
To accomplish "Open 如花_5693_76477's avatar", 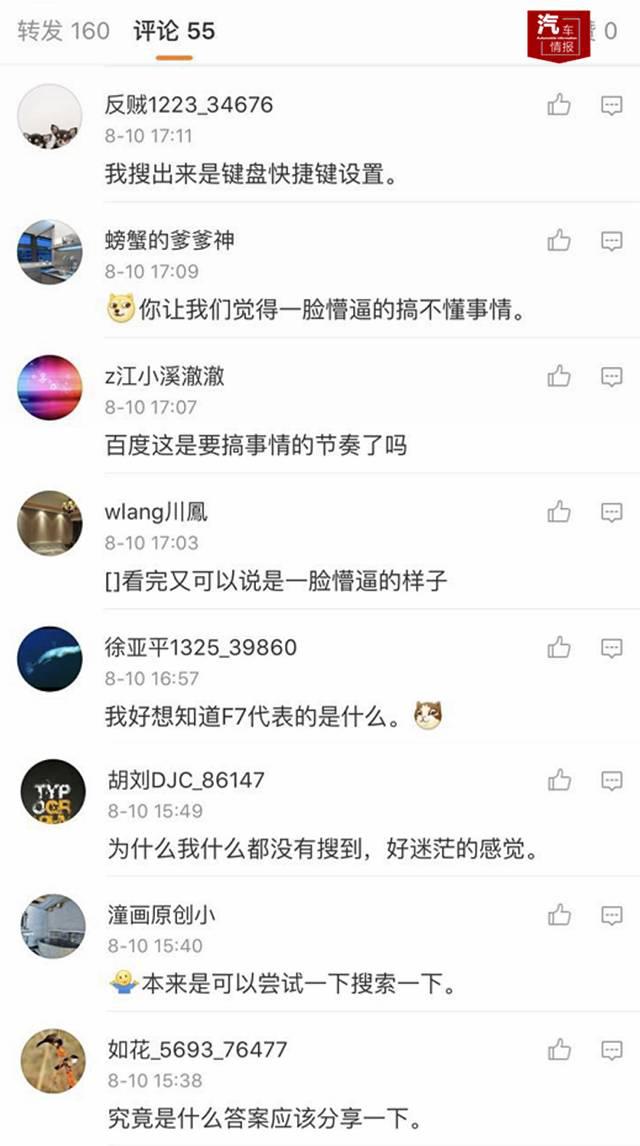I will click(x=53, y=1062).
